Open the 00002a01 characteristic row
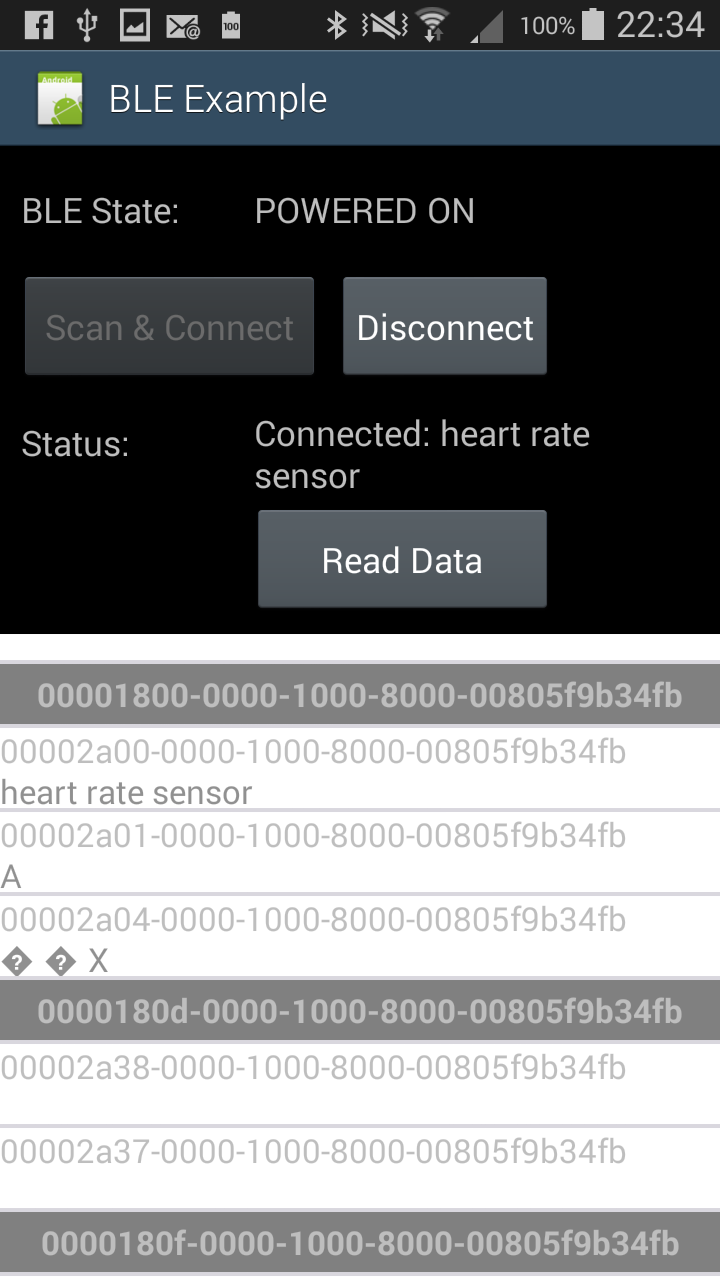 click(x=360, y=854)
